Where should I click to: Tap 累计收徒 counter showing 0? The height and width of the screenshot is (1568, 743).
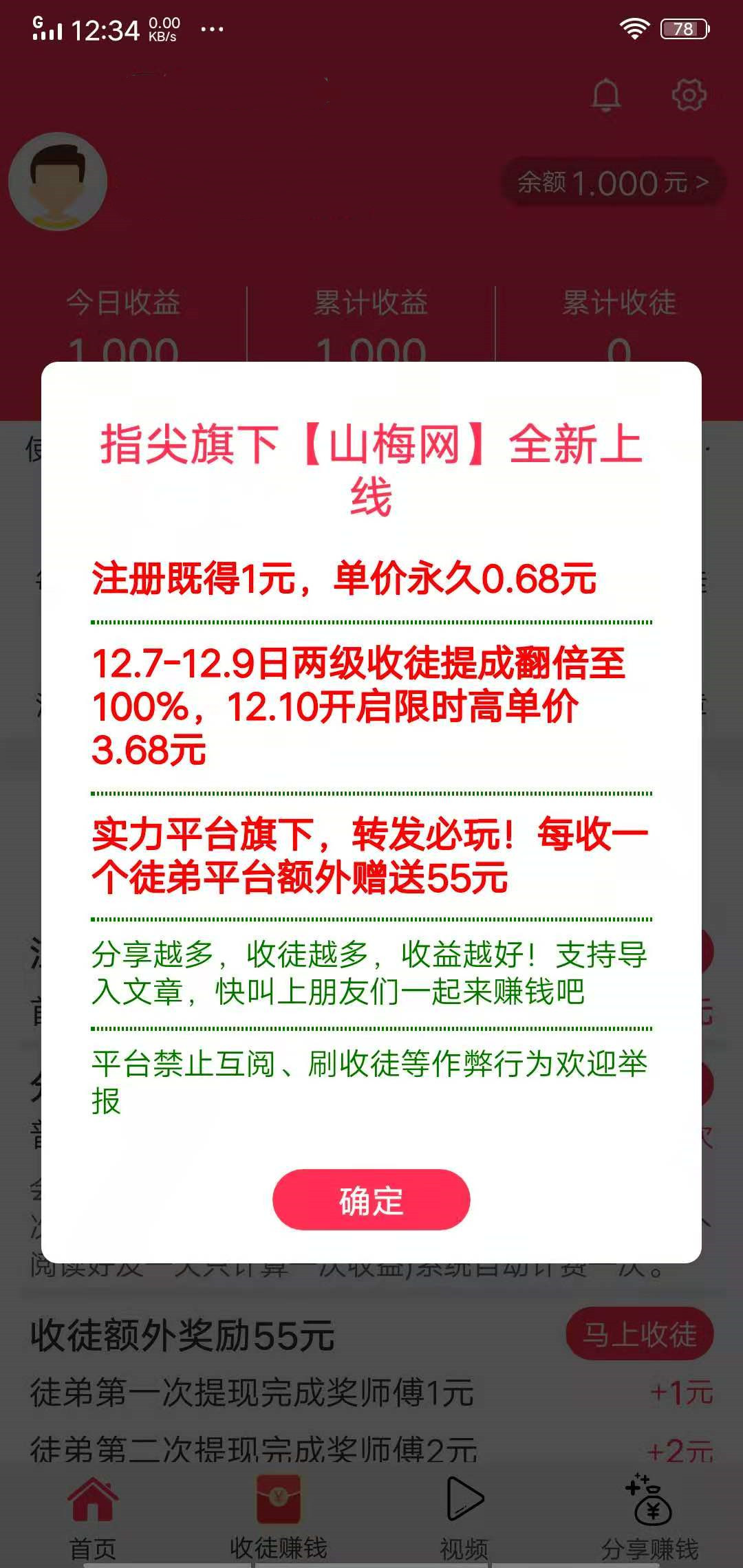(x=618, y=351)
